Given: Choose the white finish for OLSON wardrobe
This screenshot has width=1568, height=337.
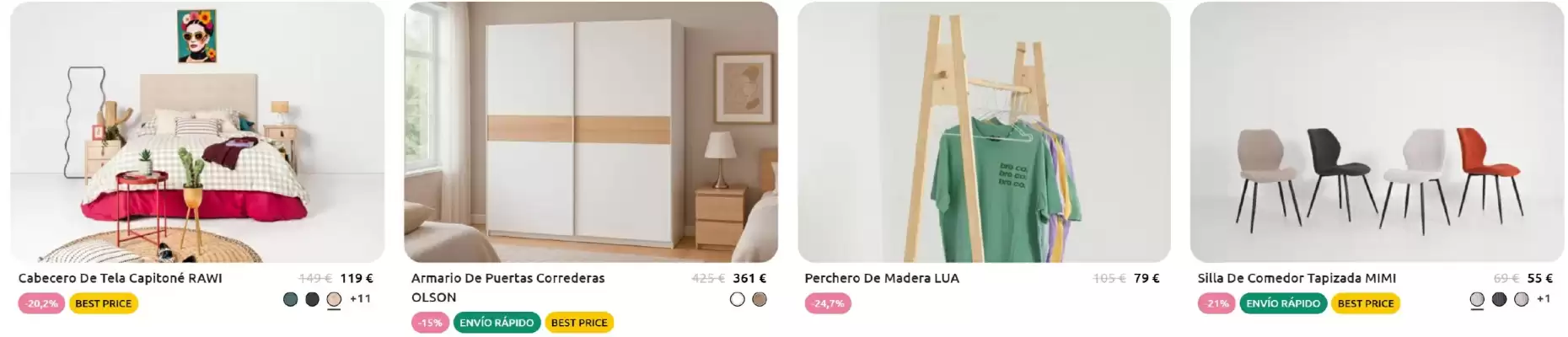Looking at the screenshot, I should coord(738,299).
